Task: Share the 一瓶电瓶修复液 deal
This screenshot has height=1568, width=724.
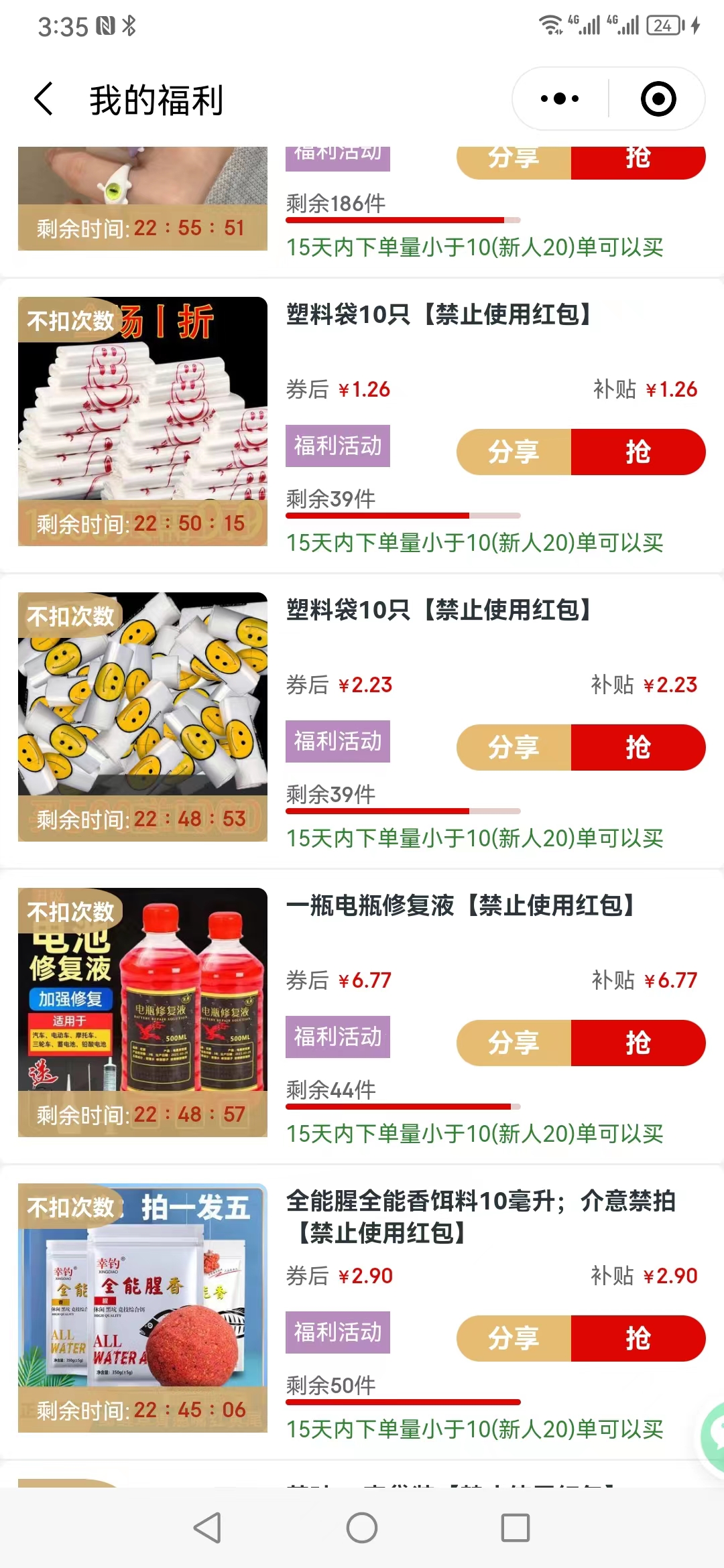Action: [x=514, y=1043]
